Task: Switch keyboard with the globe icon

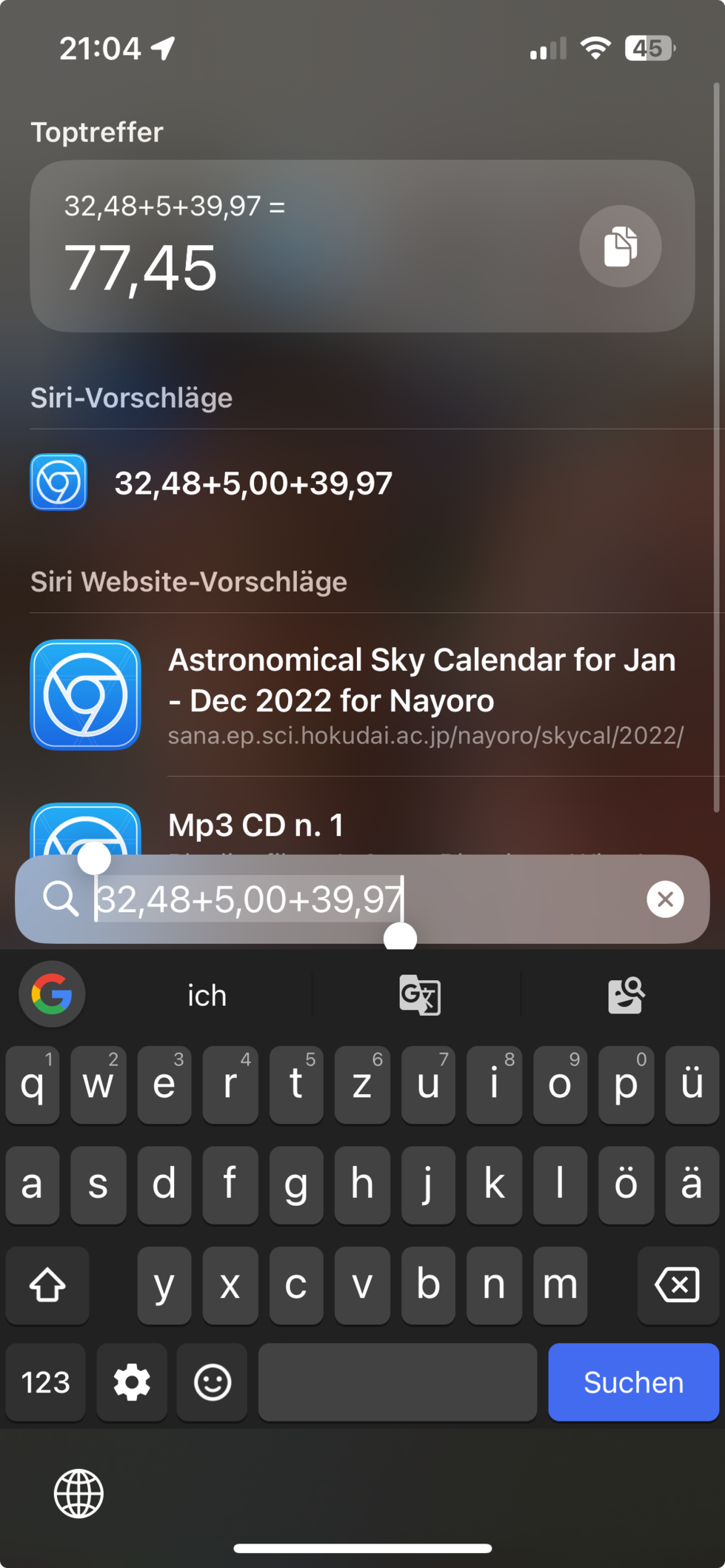Action: click(x=78, y=1493)
